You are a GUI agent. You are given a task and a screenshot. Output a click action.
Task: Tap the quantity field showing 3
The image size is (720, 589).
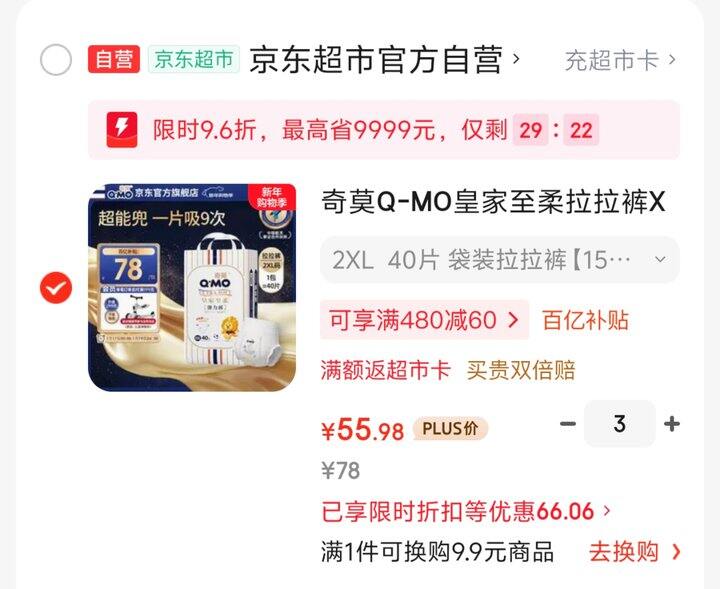tap(619, 423)
